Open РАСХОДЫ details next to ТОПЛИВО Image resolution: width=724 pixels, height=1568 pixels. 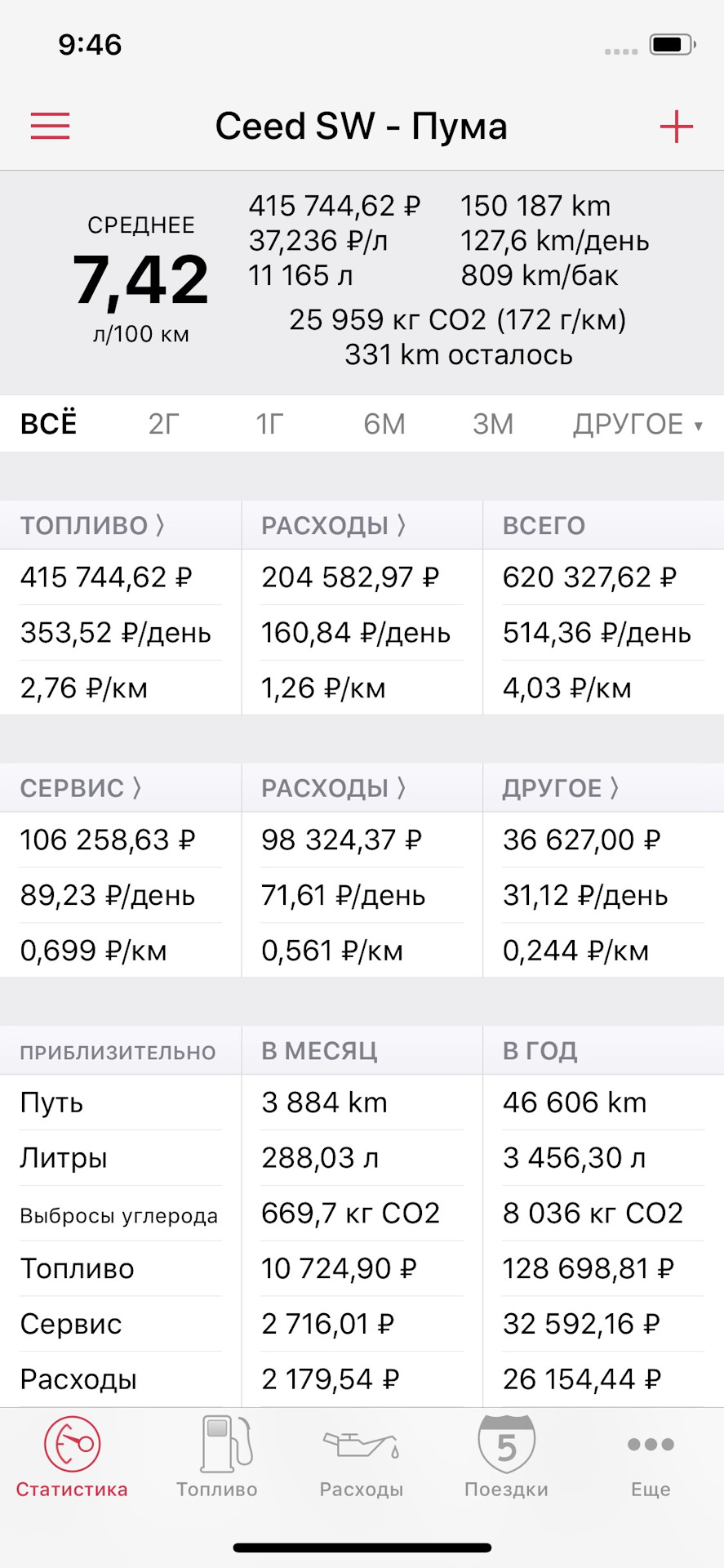[333, 525]
